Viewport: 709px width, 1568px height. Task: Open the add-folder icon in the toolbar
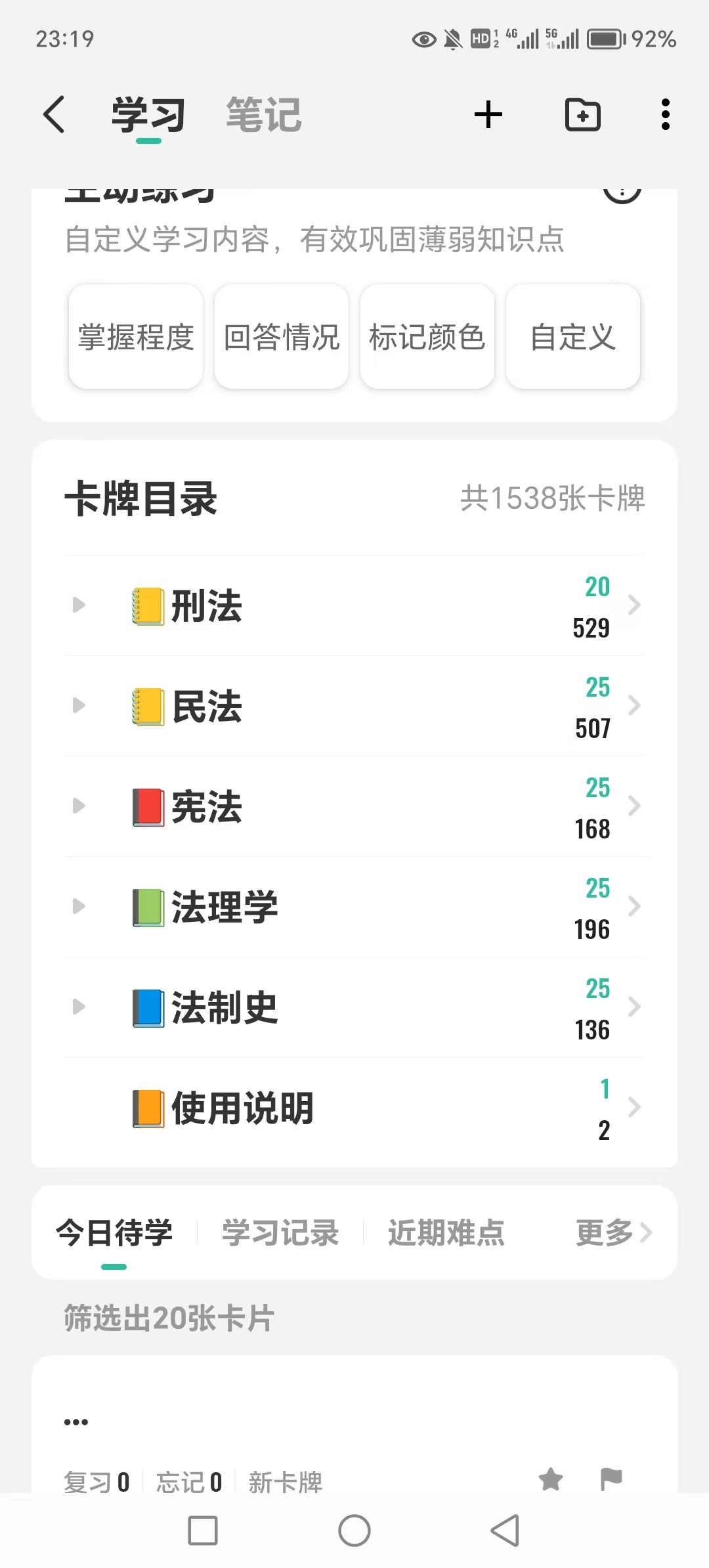click(583, 115)
